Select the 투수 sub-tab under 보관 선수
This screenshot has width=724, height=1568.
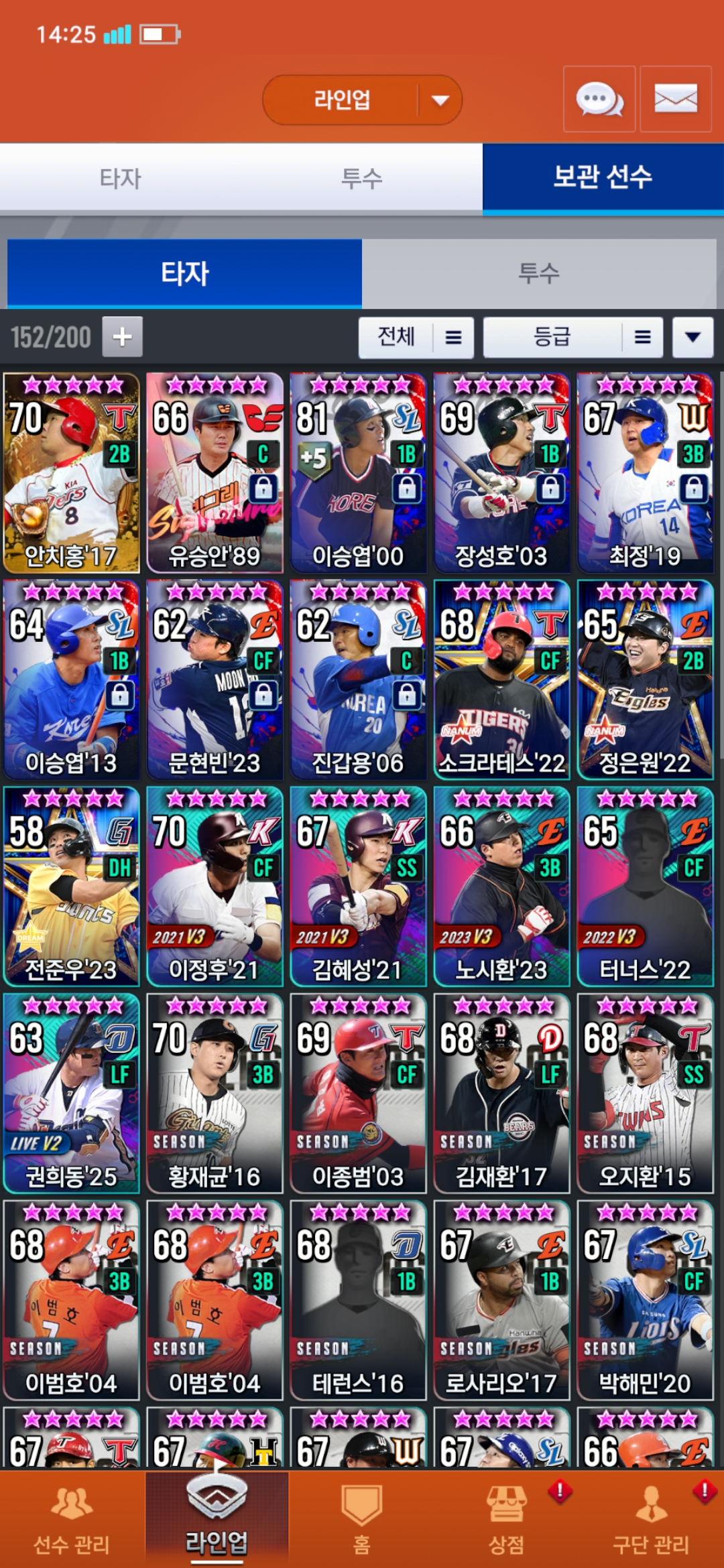tap(538, 273)
